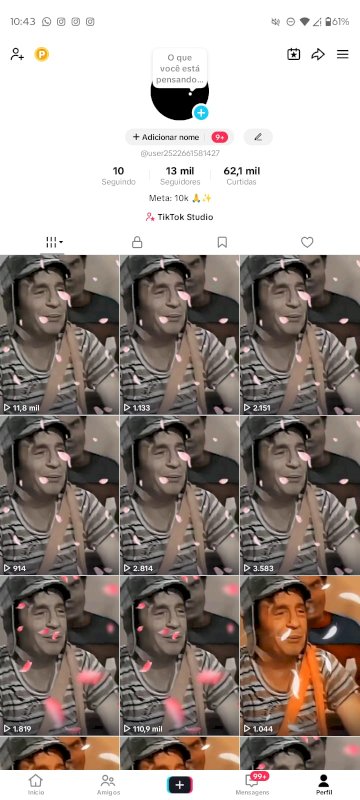This screenshot has width=360, height=800.
Task: Switch to the liked videos heart tab
Action: (x=307, y=242)
